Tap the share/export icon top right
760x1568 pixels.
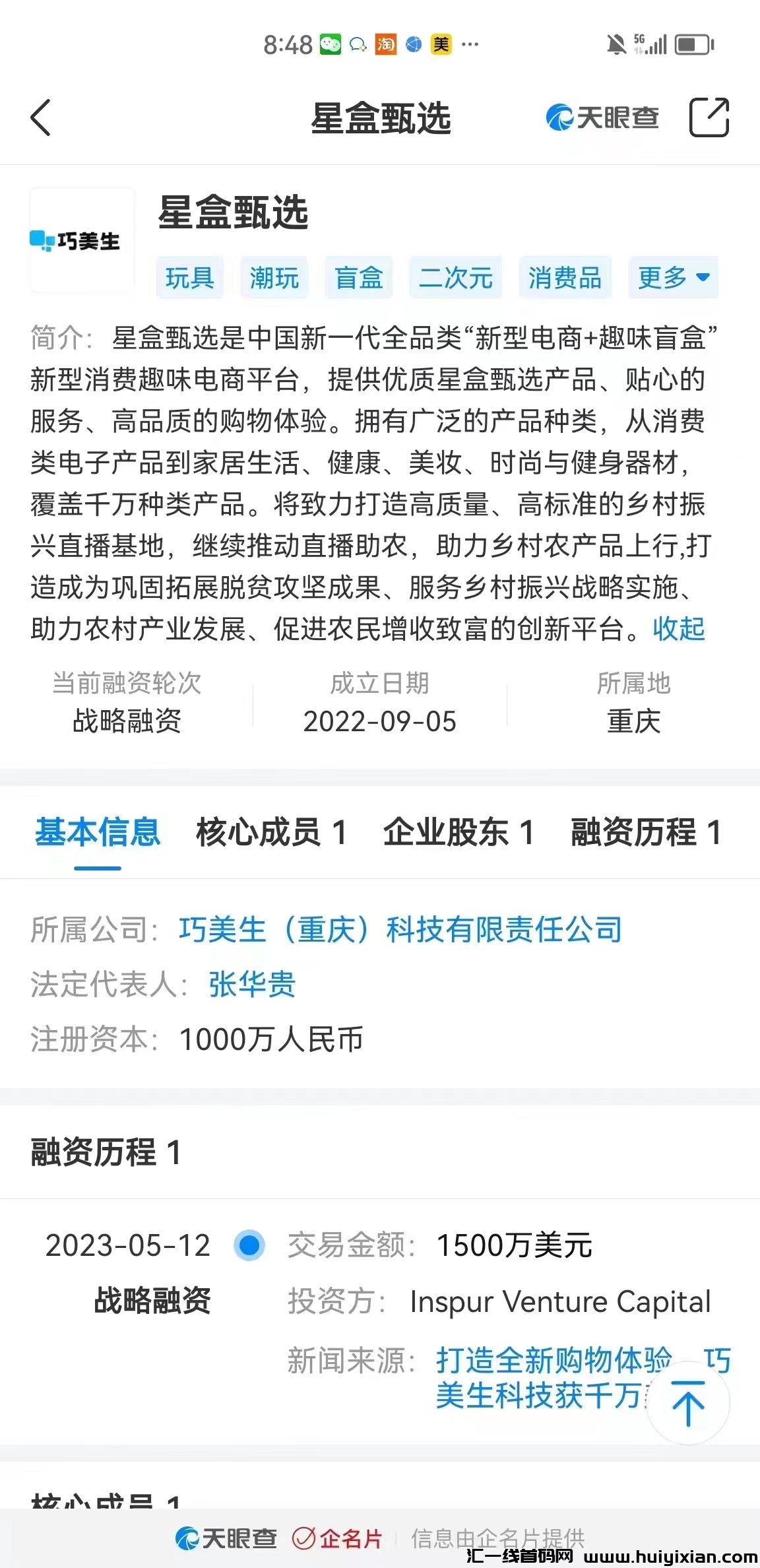point(711,118)
